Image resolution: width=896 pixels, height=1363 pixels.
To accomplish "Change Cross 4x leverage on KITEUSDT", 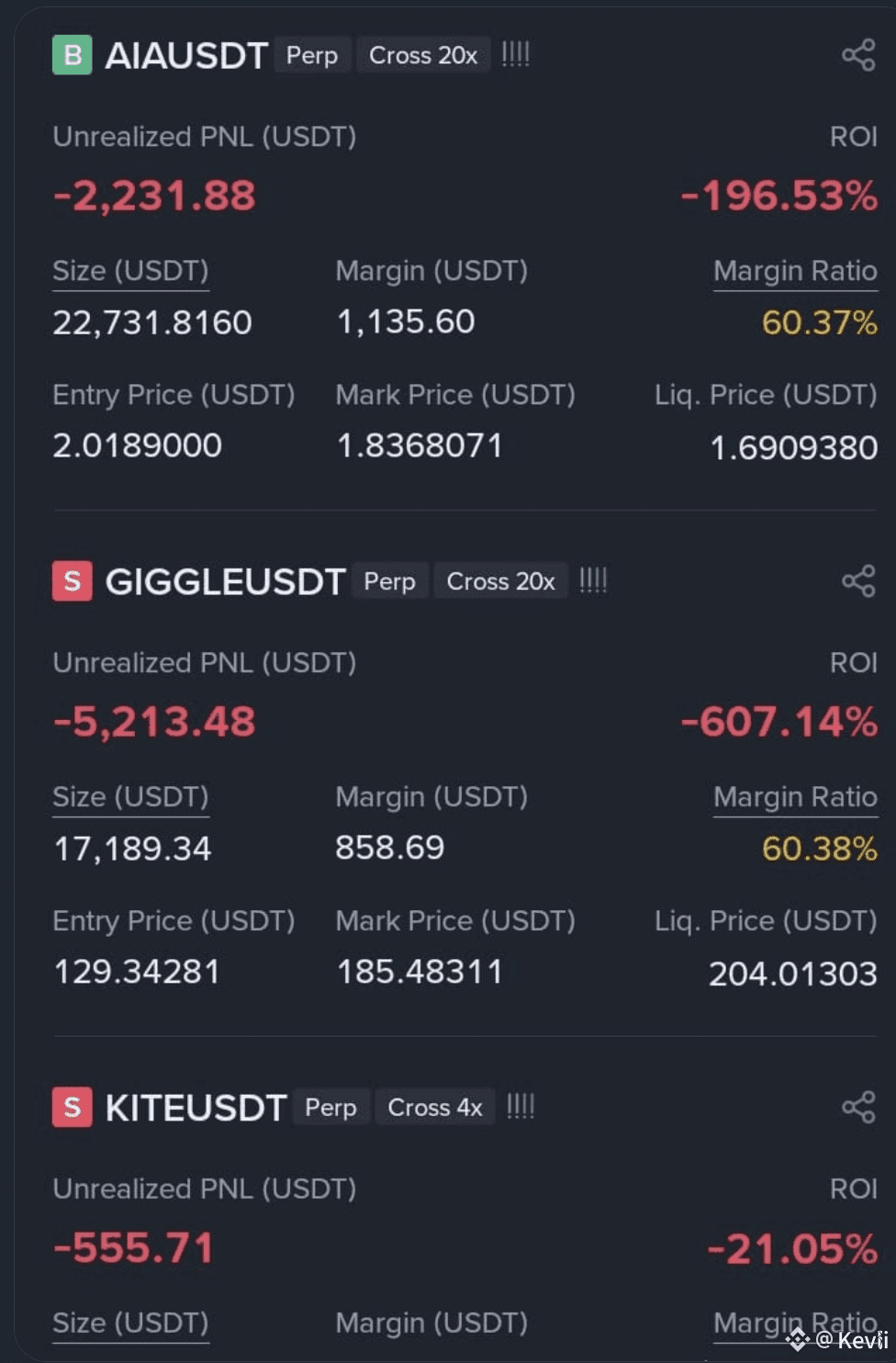I will pyautogui.click(x=434, y=1108).
